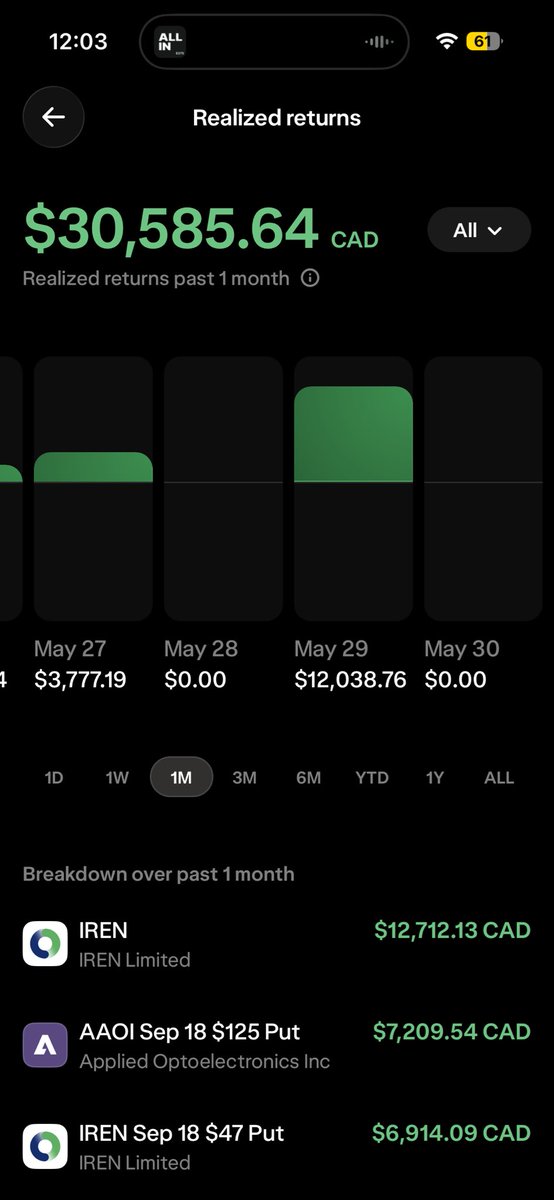Open the All filter dropdown

point(479,230)
